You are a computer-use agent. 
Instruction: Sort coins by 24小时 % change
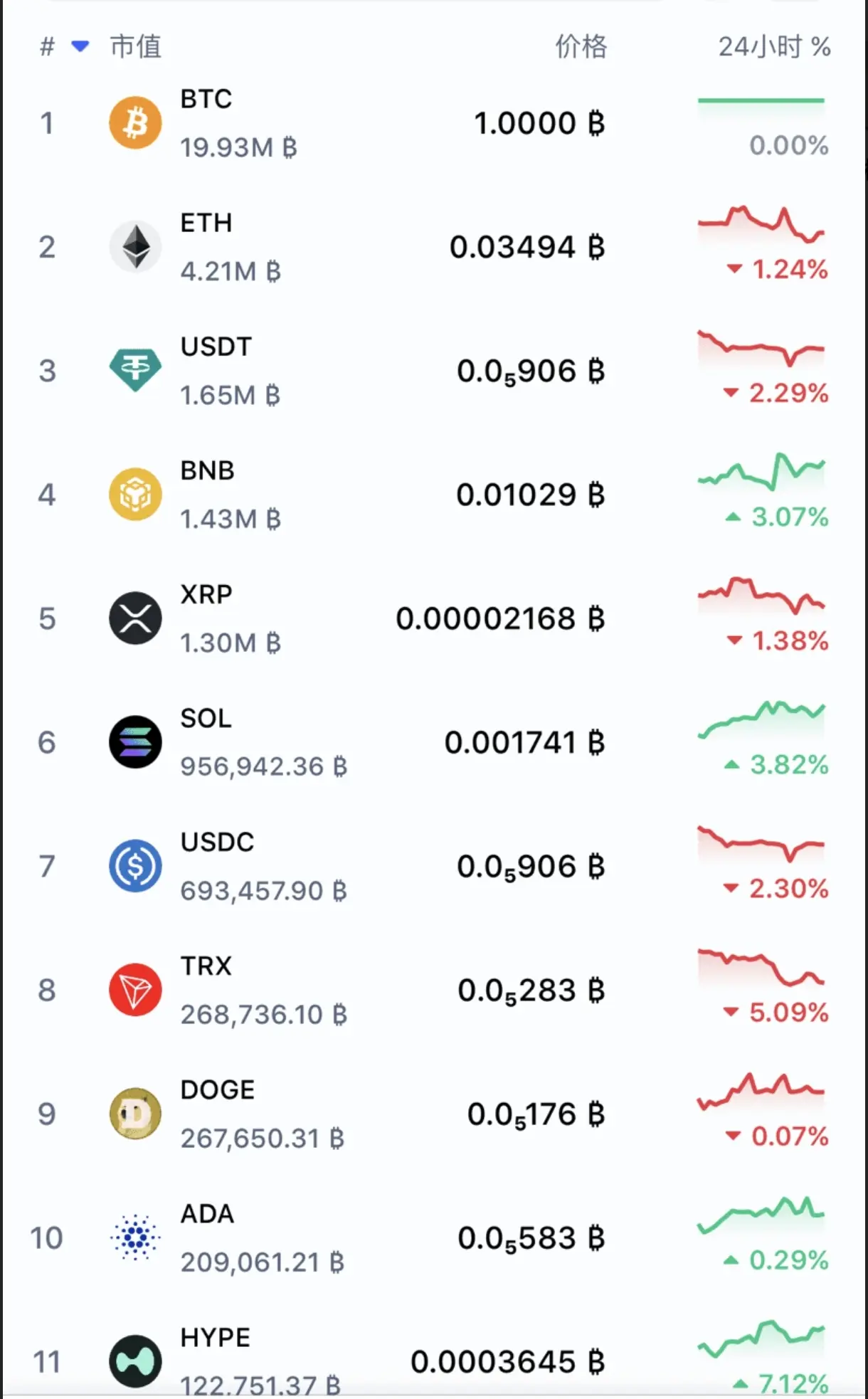tap(774, 47)
